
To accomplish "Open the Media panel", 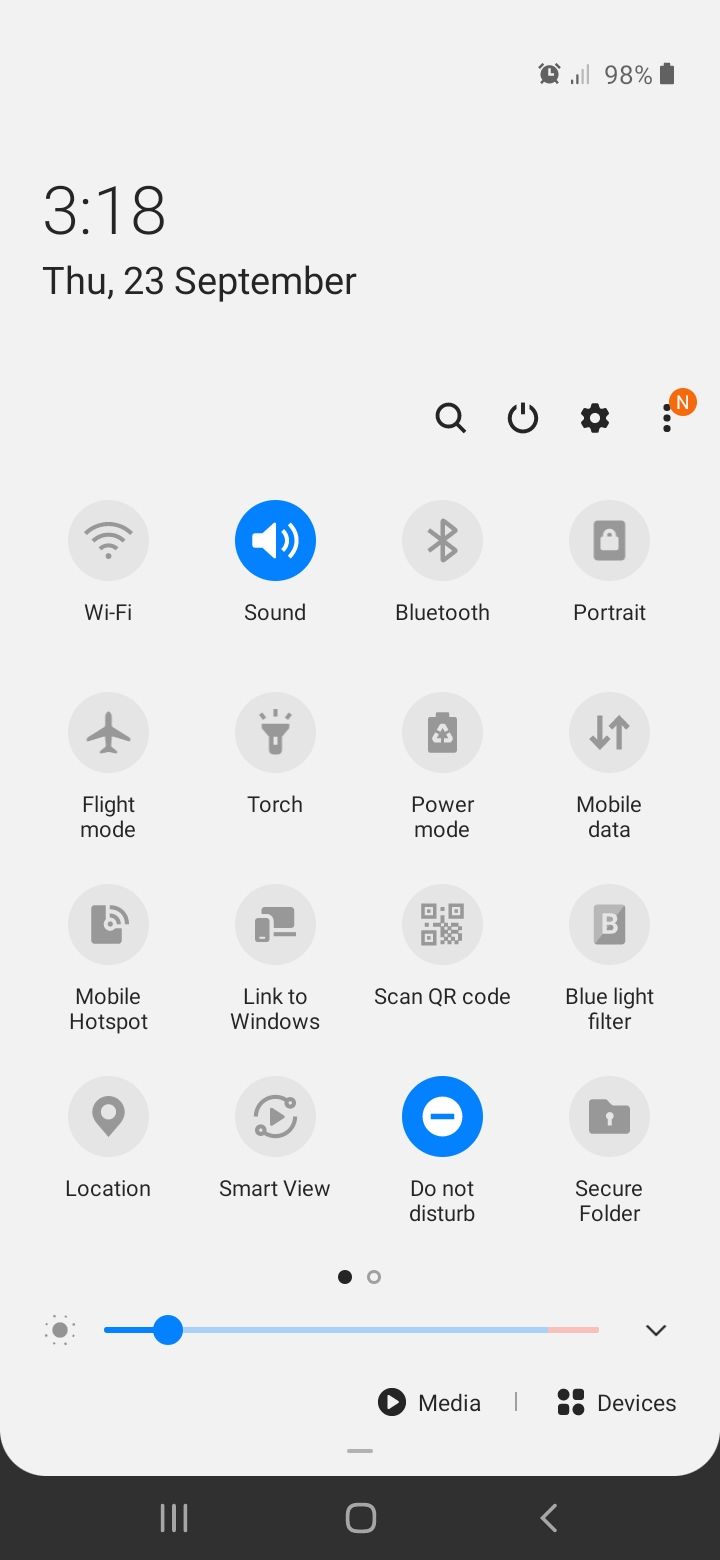I will click(429, 1402).
